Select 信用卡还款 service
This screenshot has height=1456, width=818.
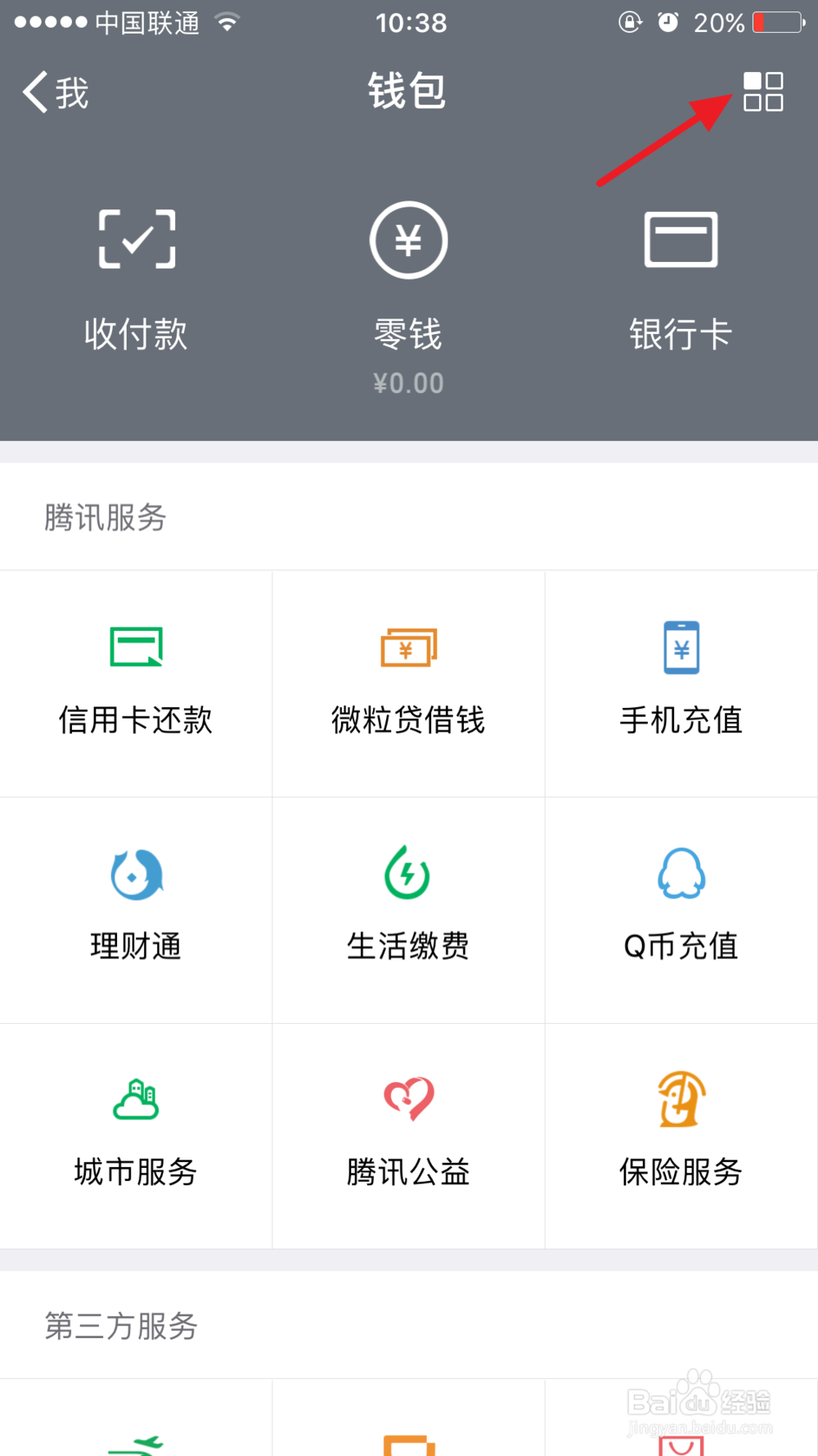click(x=136, y=683)
